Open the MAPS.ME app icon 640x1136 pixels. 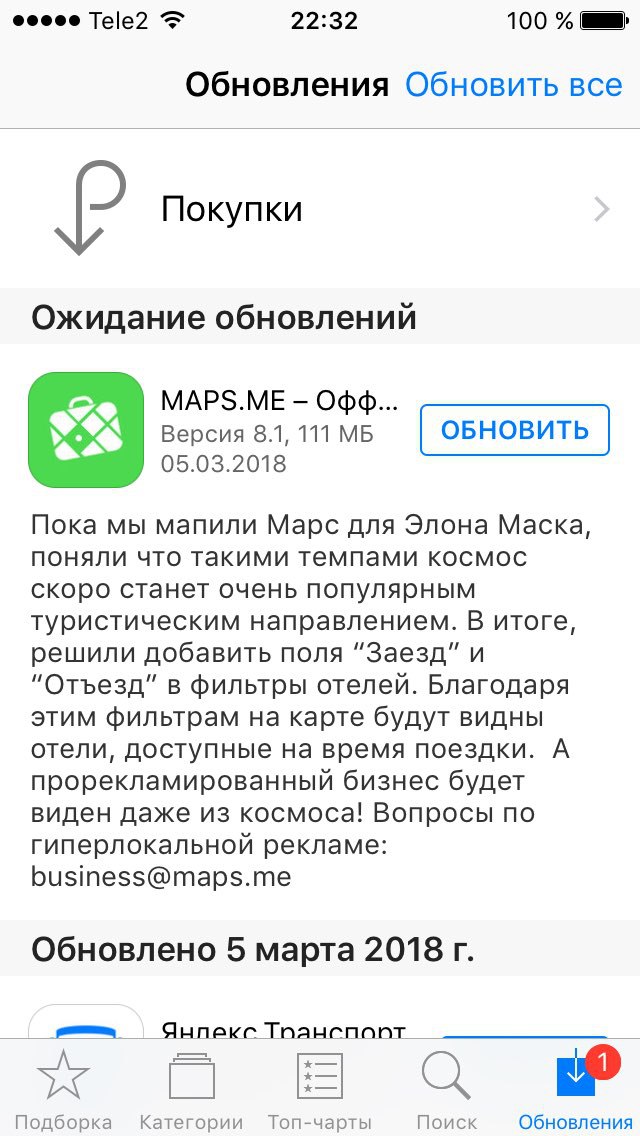(86, 430)
